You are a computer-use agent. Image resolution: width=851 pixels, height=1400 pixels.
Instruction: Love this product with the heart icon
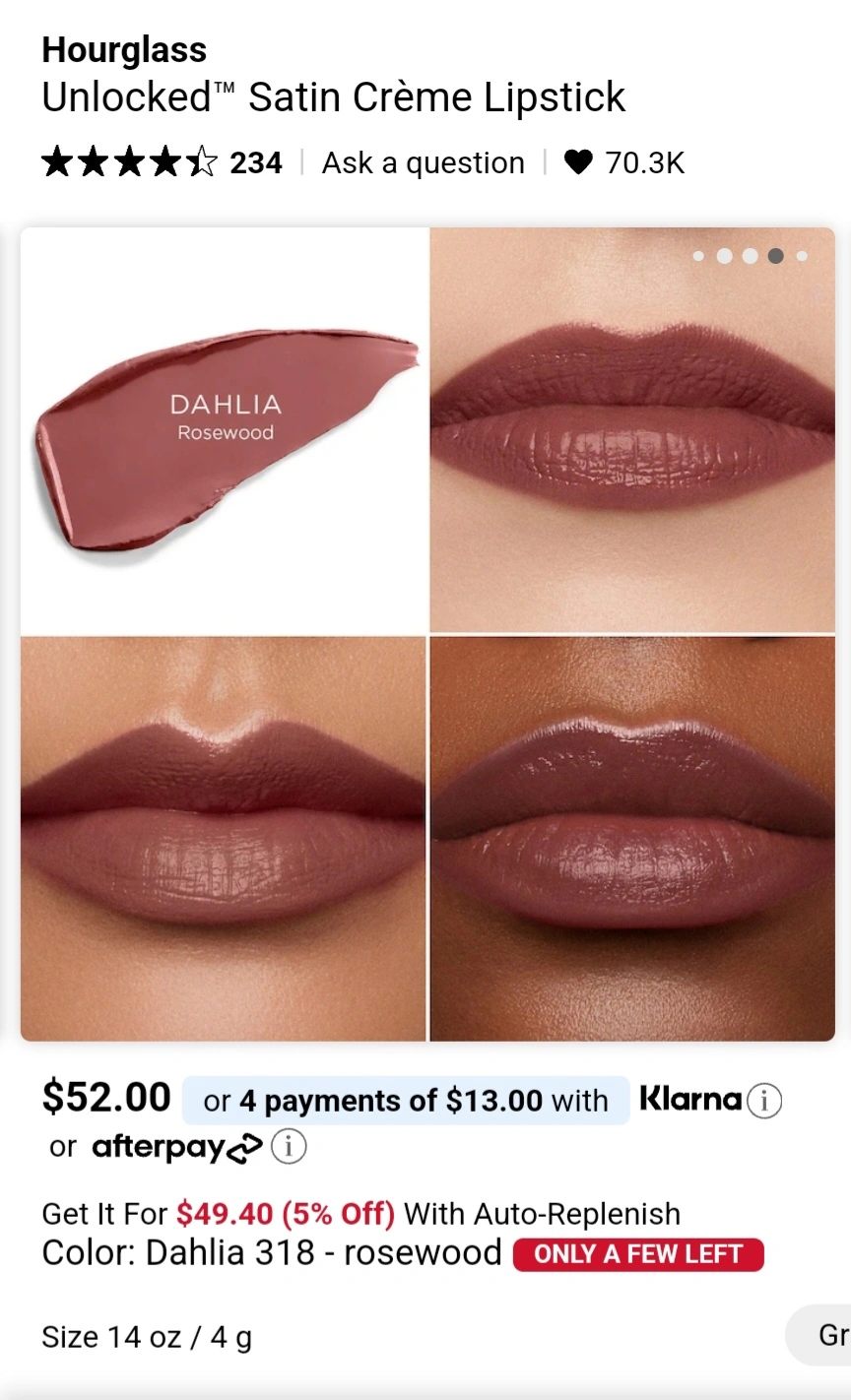point(578,162)
